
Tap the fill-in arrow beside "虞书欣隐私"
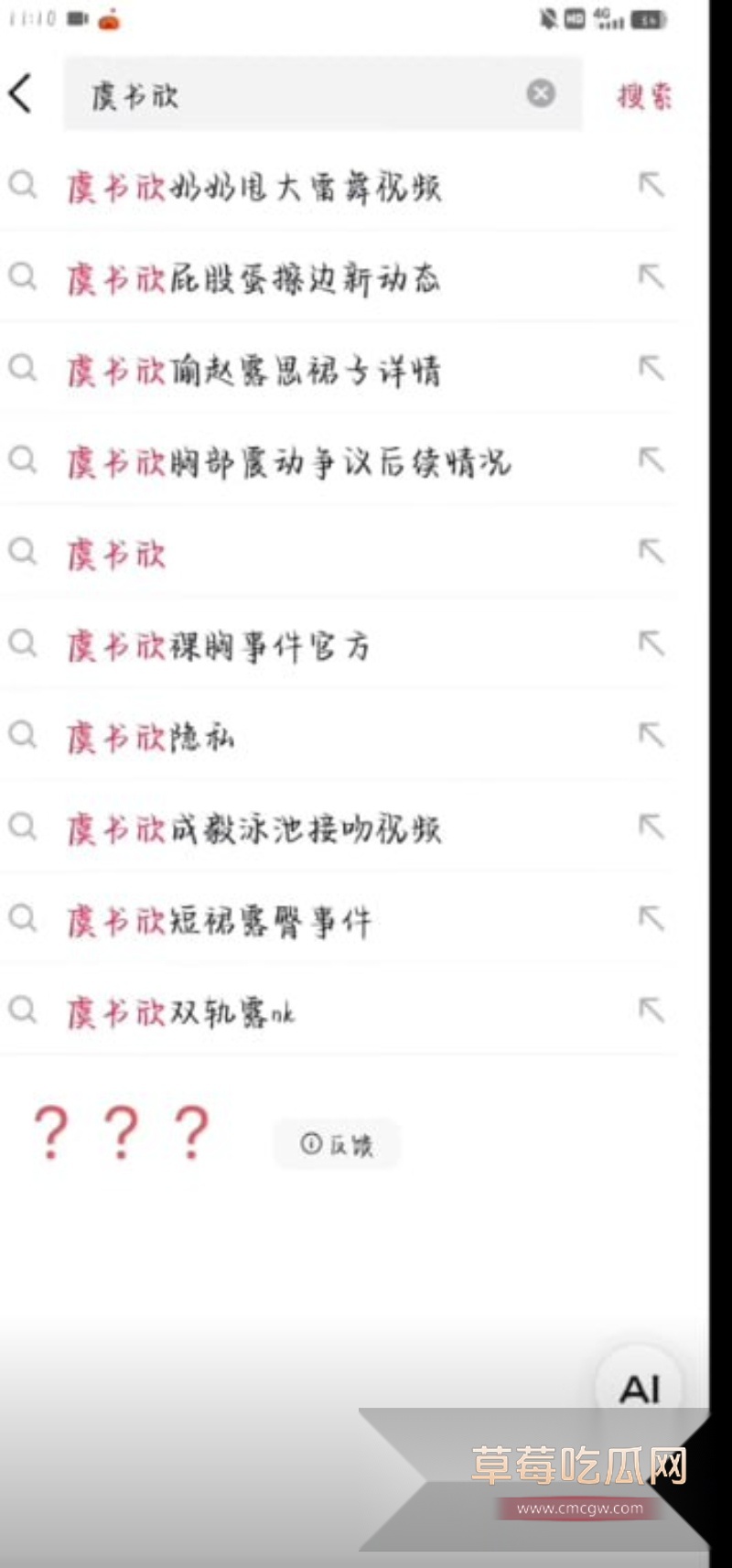tap(651, 735)
